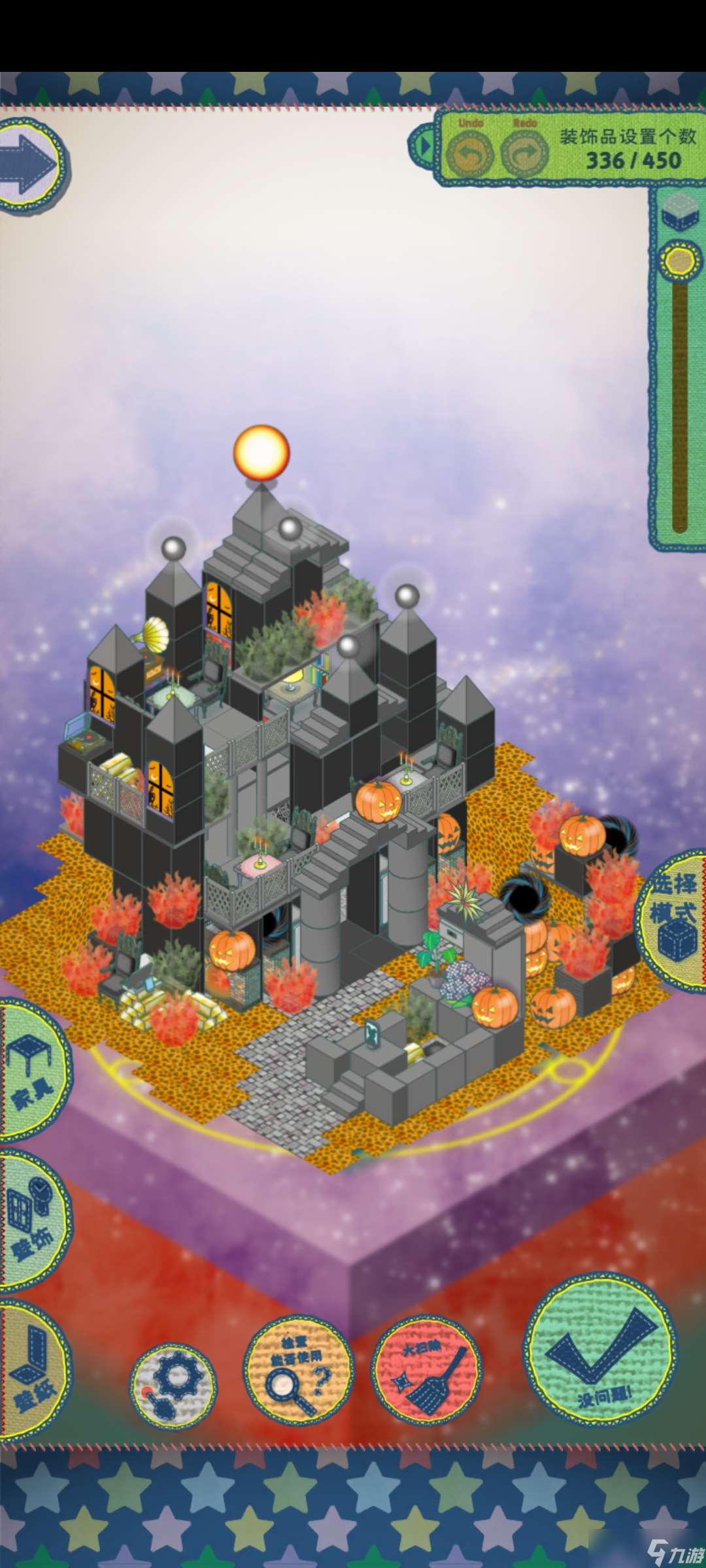Open the gear settings button

(173, 1385)
